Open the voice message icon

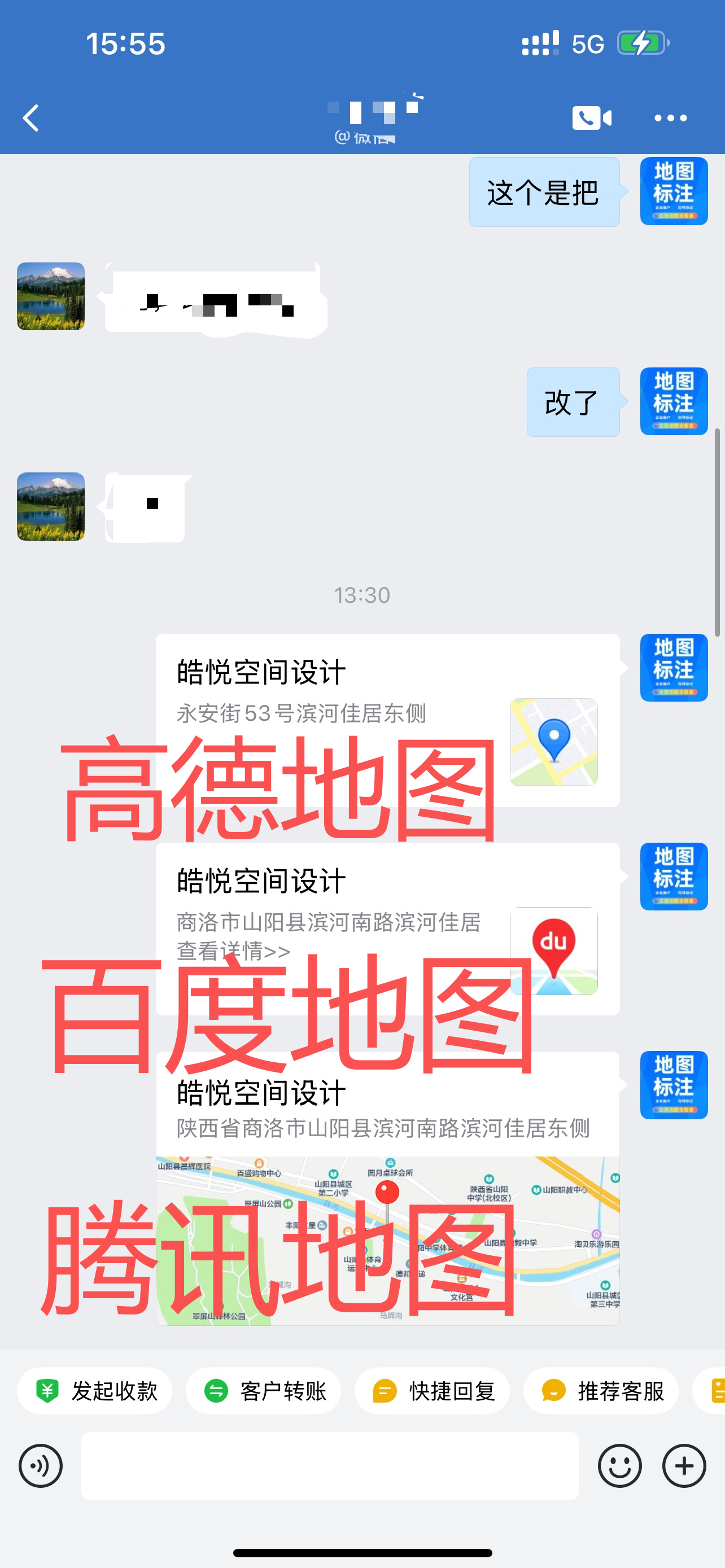click(41, 1467)
